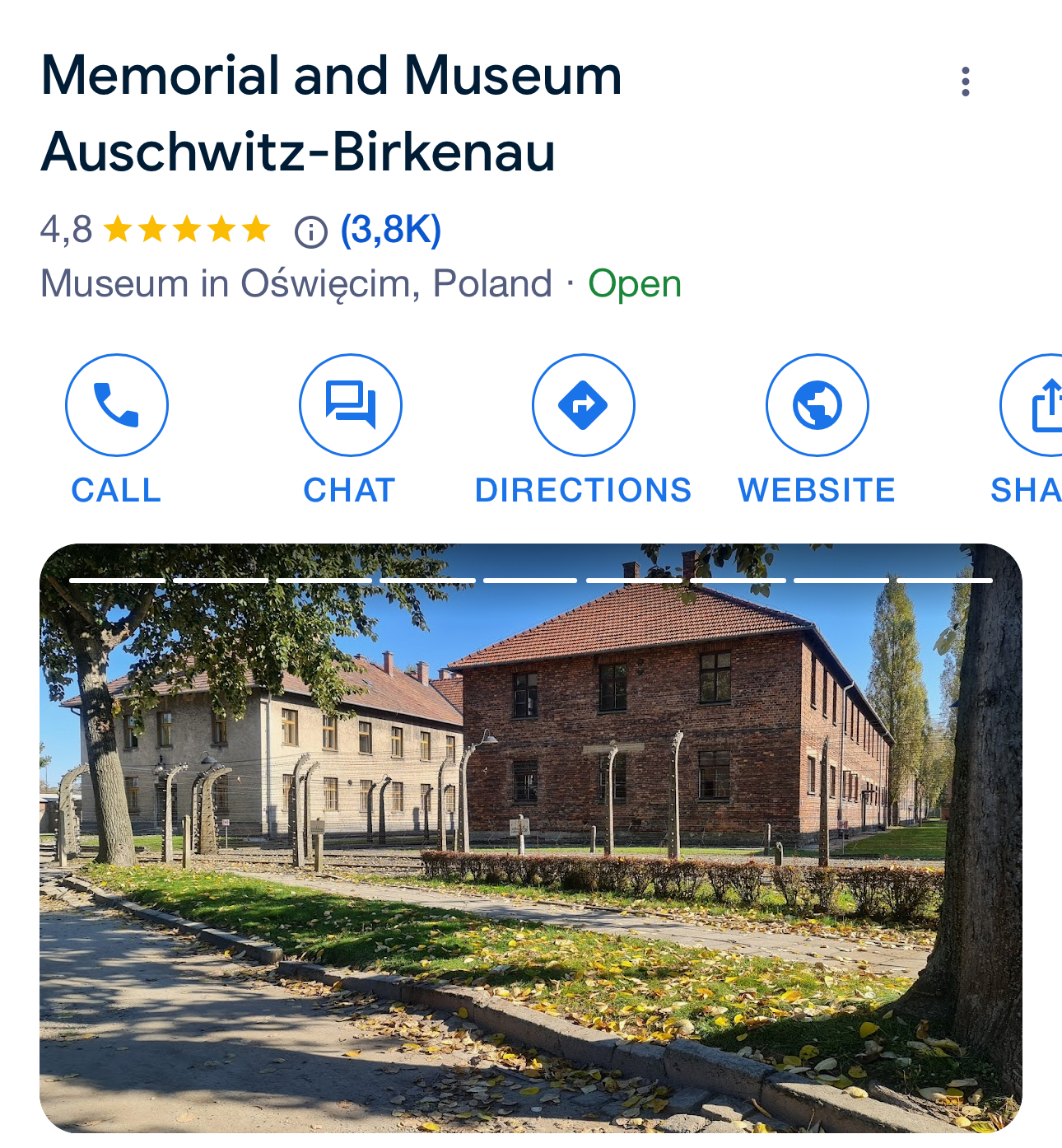Open the three-dot overflow menu
The width and height of the screenshot is (1062, 1148).
click(965, 82)
